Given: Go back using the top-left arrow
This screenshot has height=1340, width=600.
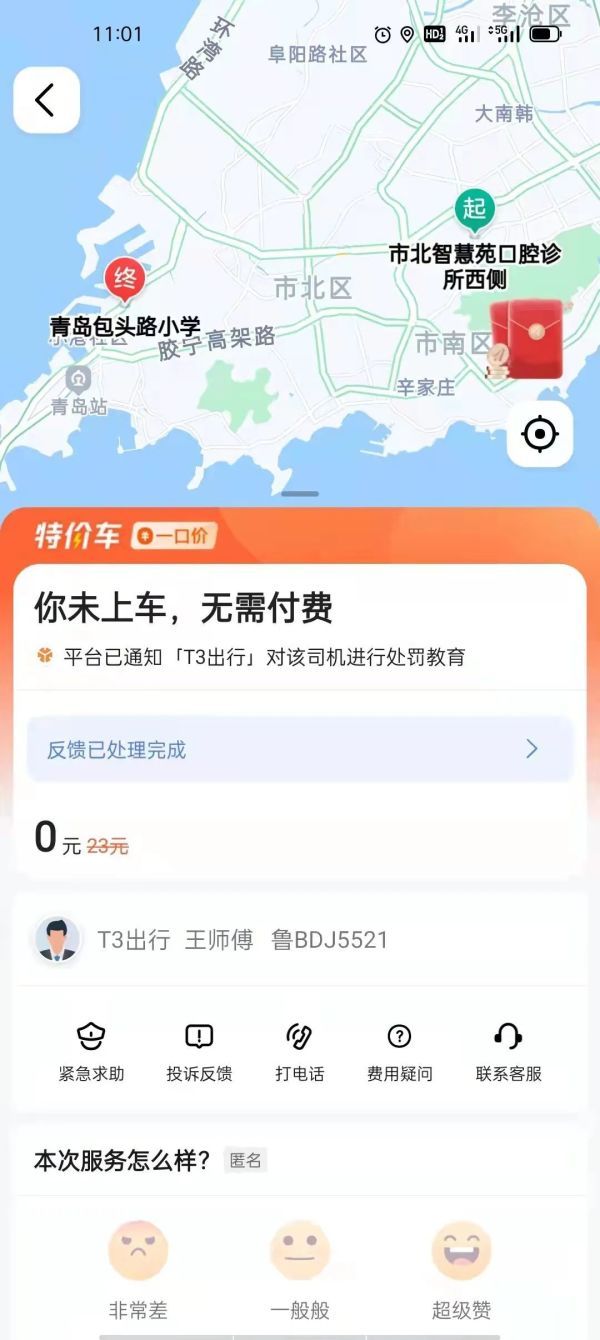Looking at the screenshot, I should click(x=46, y=100).
